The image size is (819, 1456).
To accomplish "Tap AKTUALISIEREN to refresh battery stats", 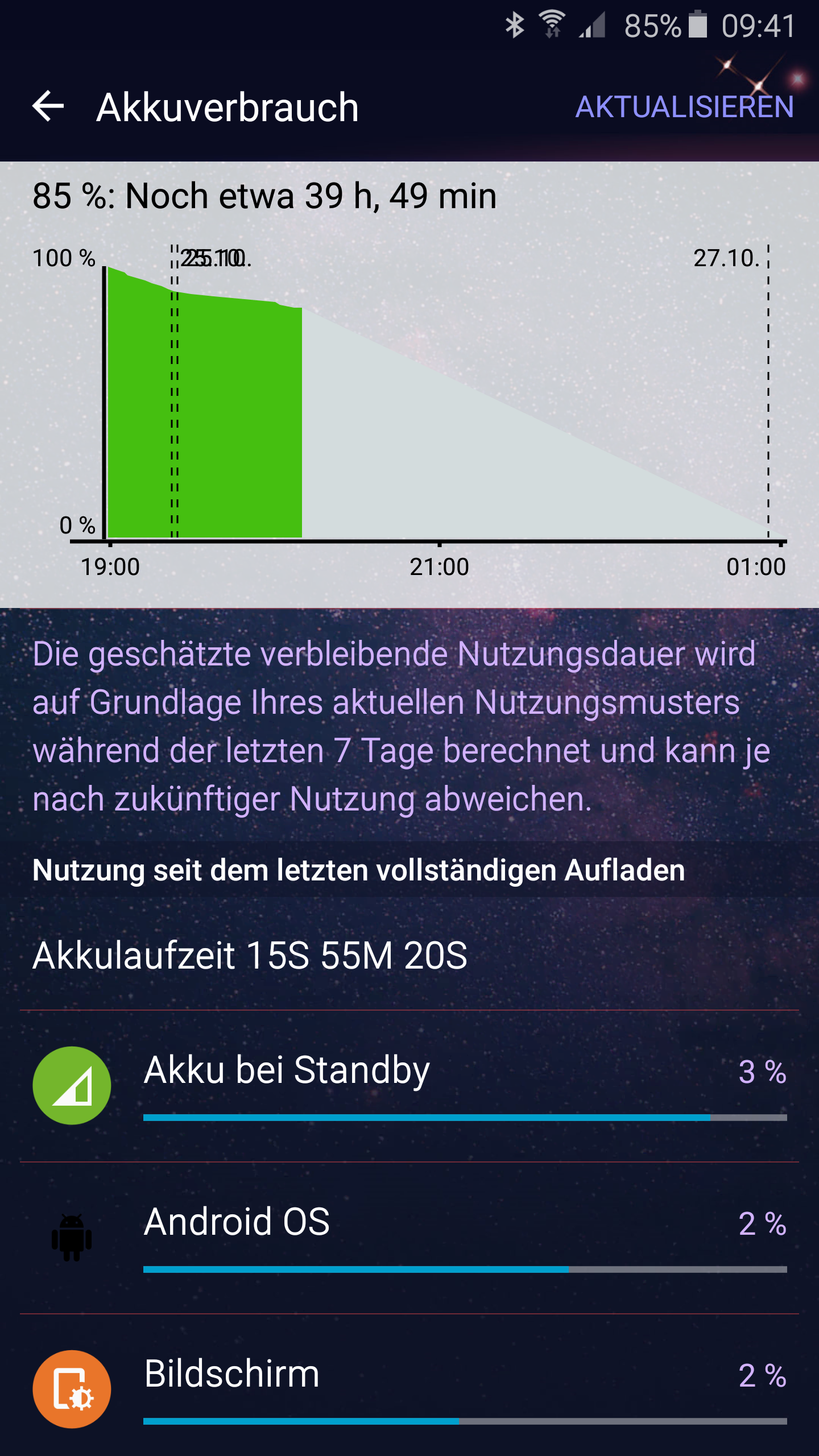I will (684, 107).
